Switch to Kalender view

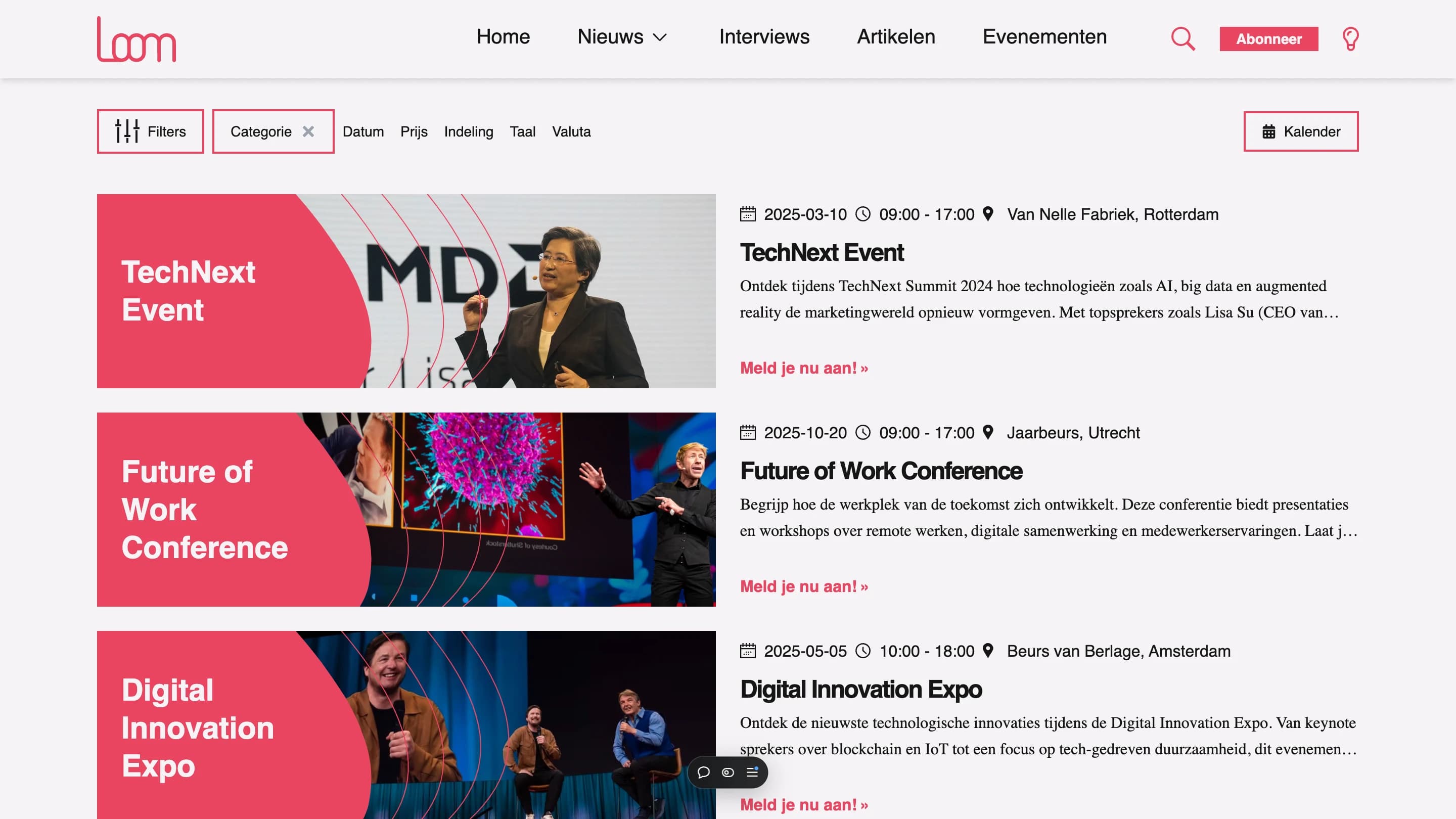click(x=1301, y=131)
